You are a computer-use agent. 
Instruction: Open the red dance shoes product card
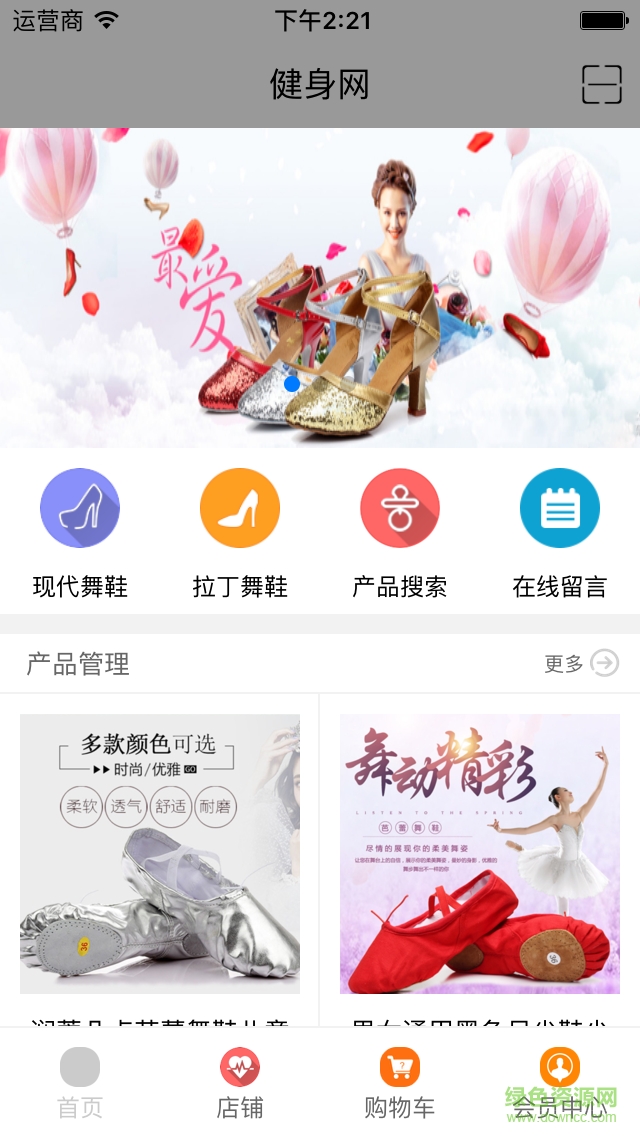(x=480, y=854)
